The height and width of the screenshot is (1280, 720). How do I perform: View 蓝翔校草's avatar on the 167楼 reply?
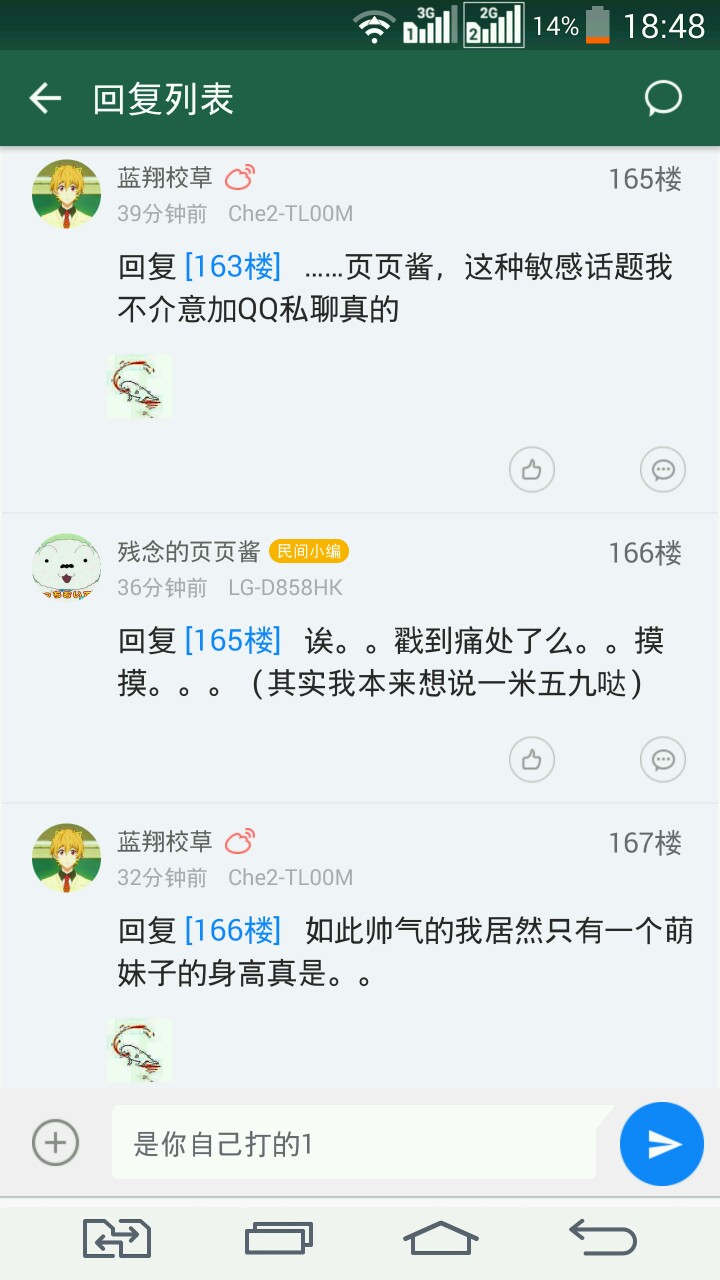(x=67, y=858)
